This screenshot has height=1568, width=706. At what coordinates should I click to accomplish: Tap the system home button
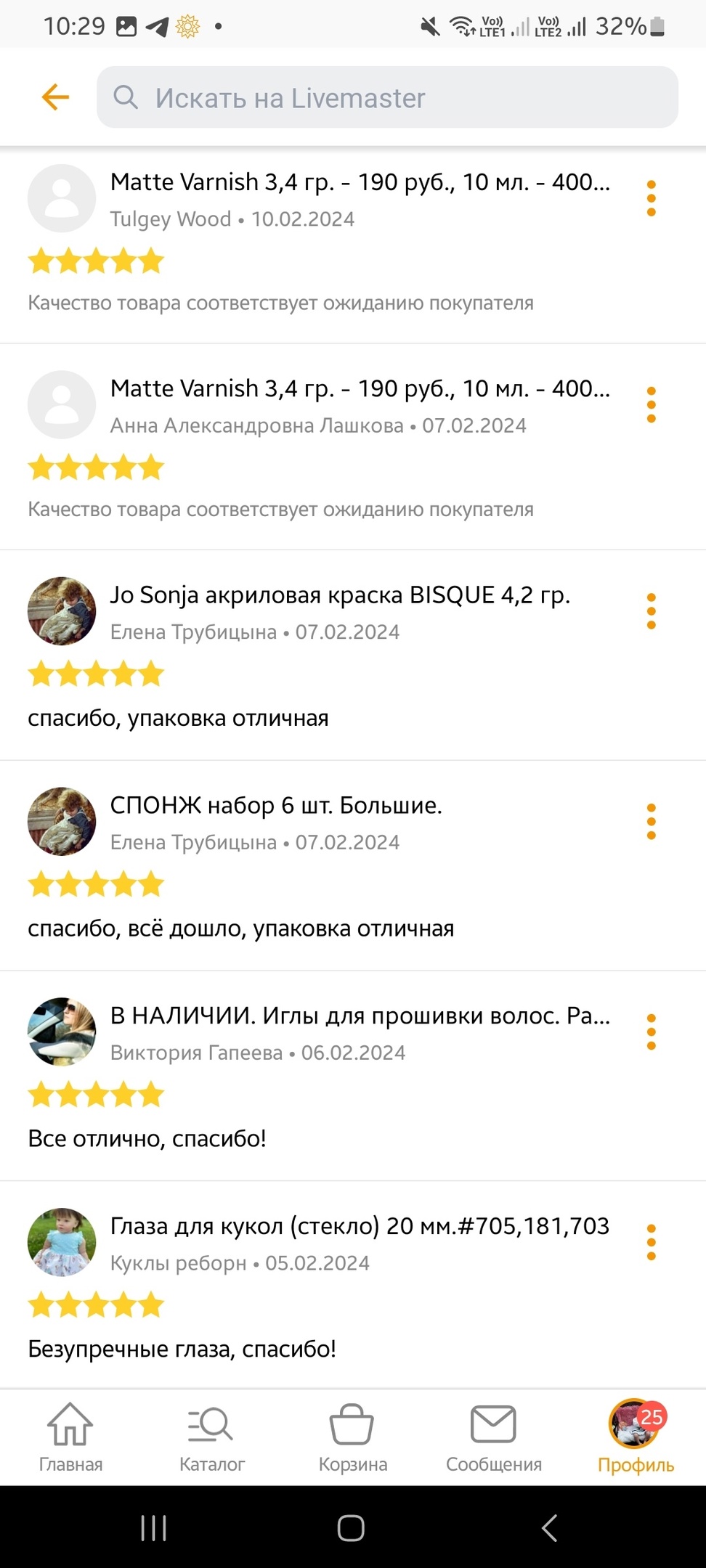pos(351,1528)
